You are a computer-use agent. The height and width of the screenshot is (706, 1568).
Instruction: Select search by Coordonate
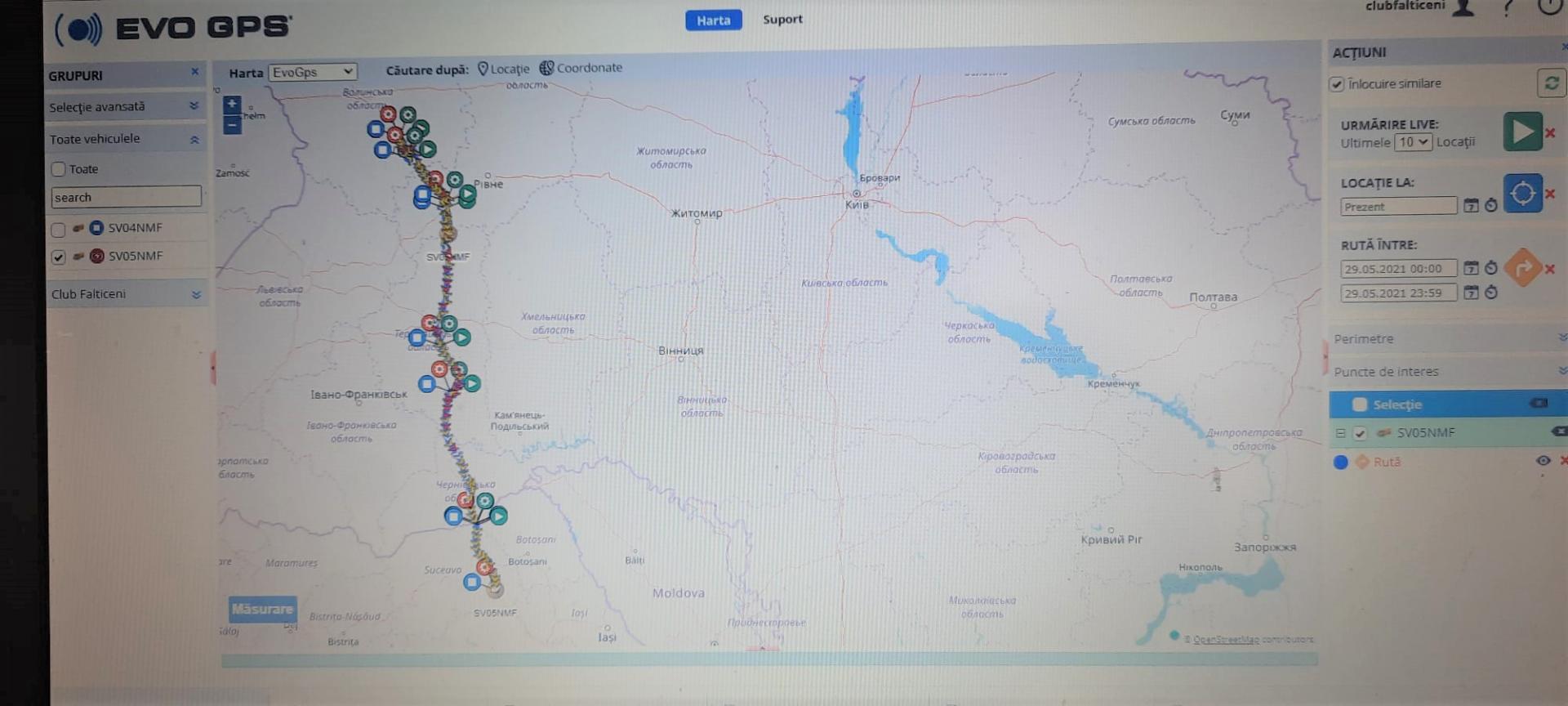[x=581, y=68]
